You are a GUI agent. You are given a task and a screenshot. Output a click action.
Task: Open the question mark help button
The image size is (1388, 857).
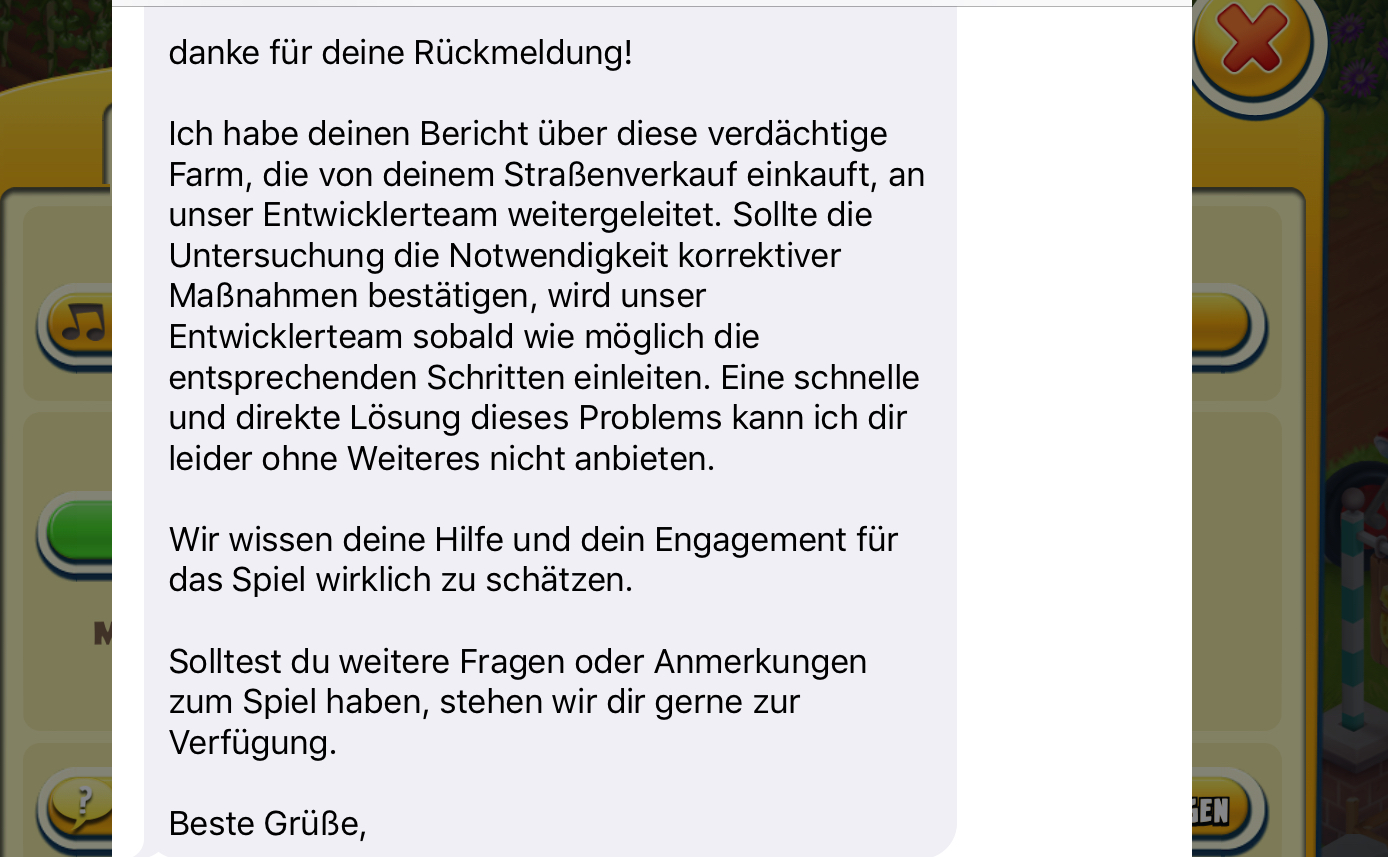point(80,803)
